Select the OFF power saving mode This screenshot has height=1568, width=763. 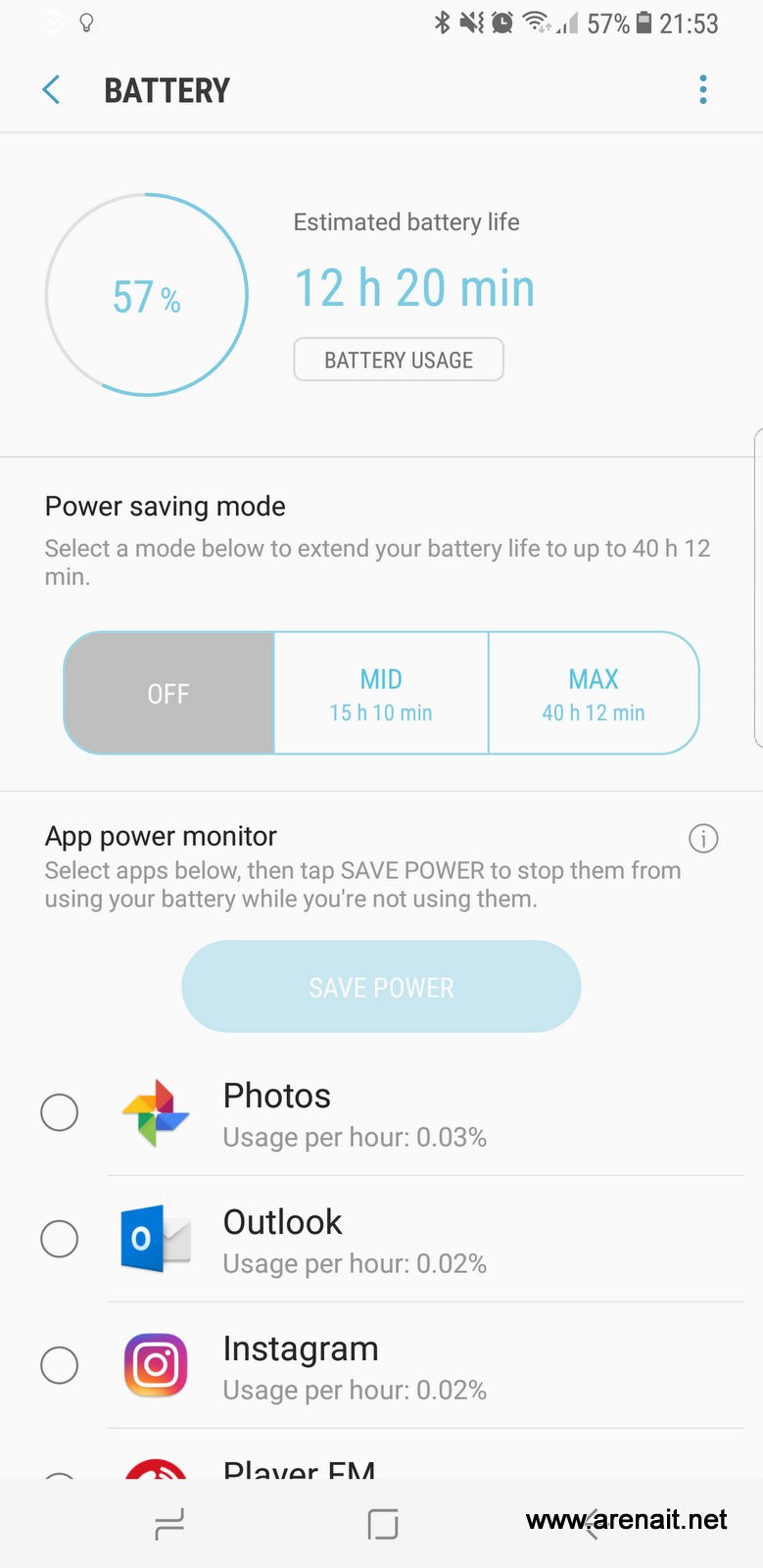point(168,694)
